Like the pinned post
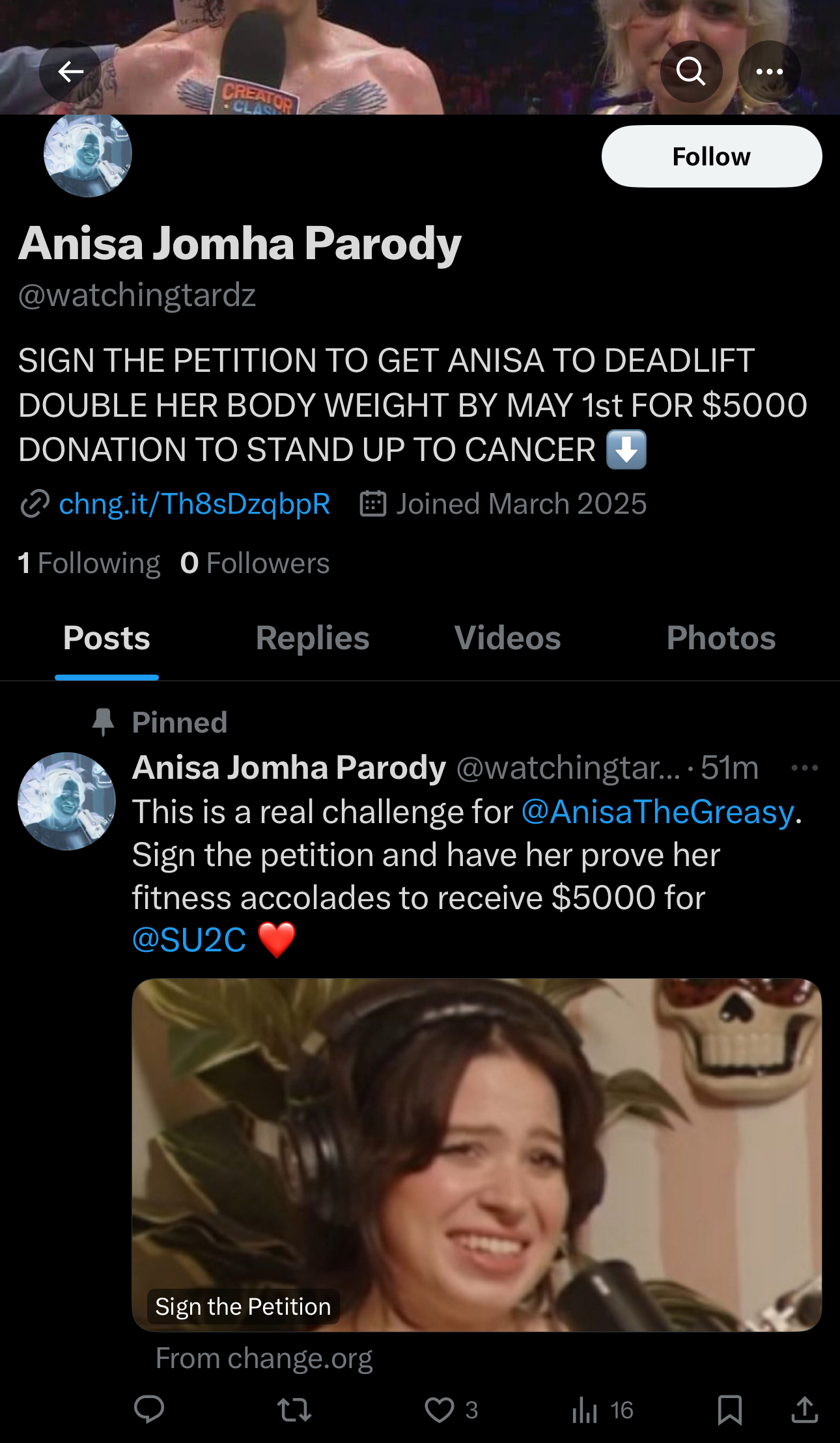840x1443 pixels. (440, 1410)
